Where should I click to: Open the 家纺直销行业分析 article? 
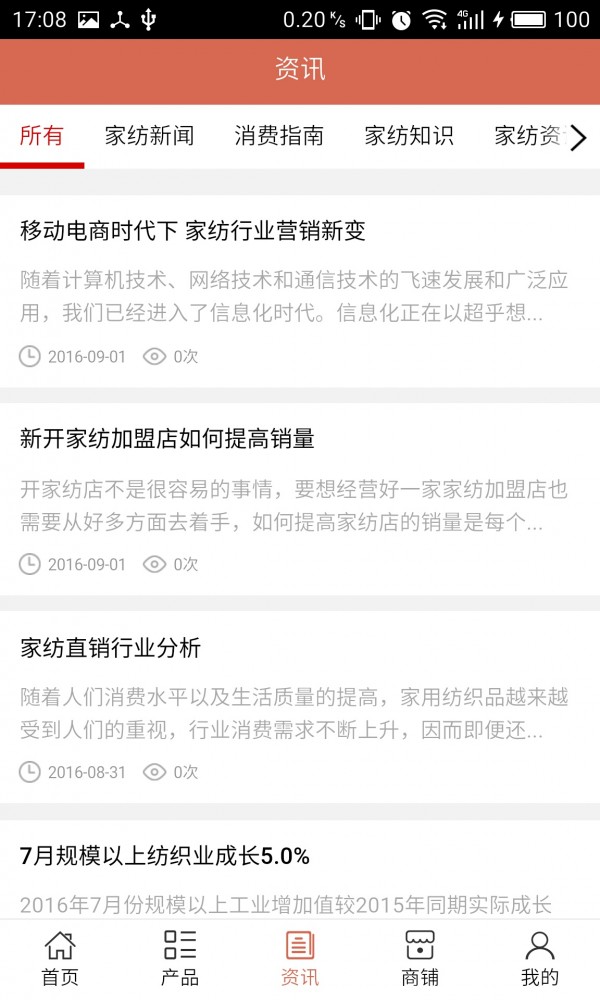tap(111, 648)
